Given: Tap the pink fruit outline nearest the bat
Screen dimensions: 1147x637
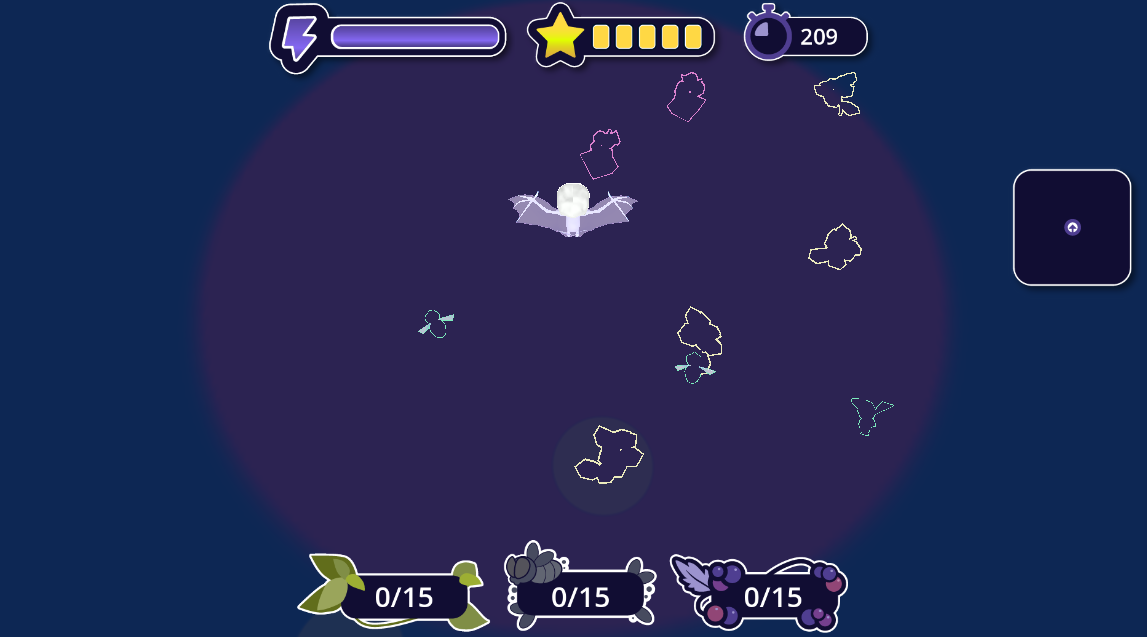Looking at the screenshot, I should click(601, 153).
